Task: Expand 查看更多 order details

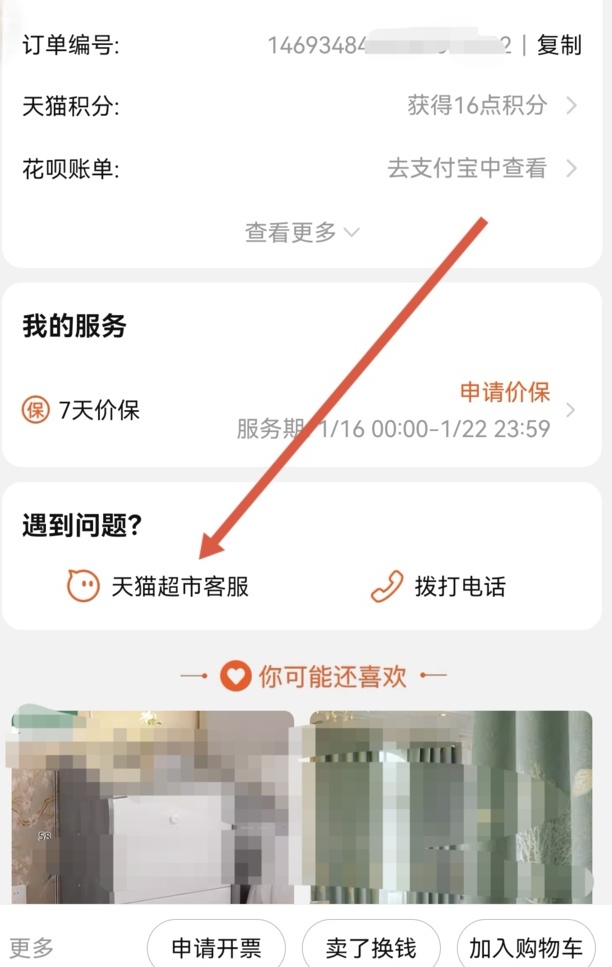Action: tap(302, 232)
